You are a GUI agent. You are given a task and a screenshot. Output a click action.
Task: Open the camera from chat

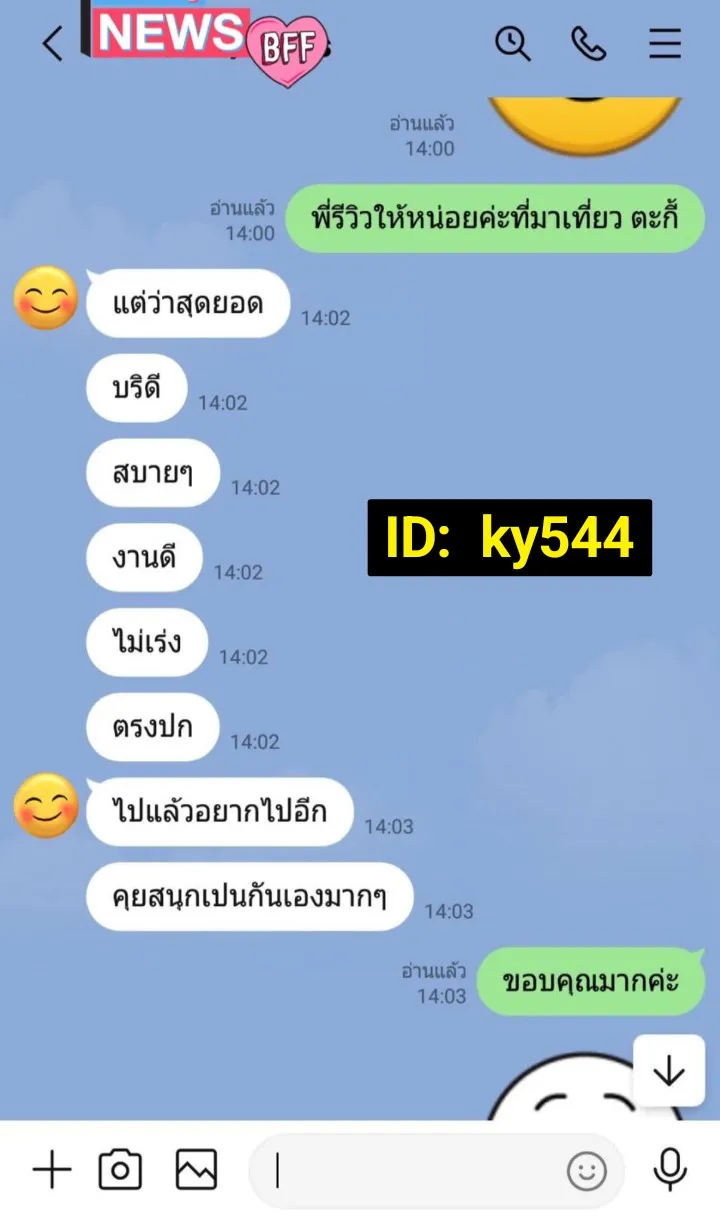(x=120, y=1170)
